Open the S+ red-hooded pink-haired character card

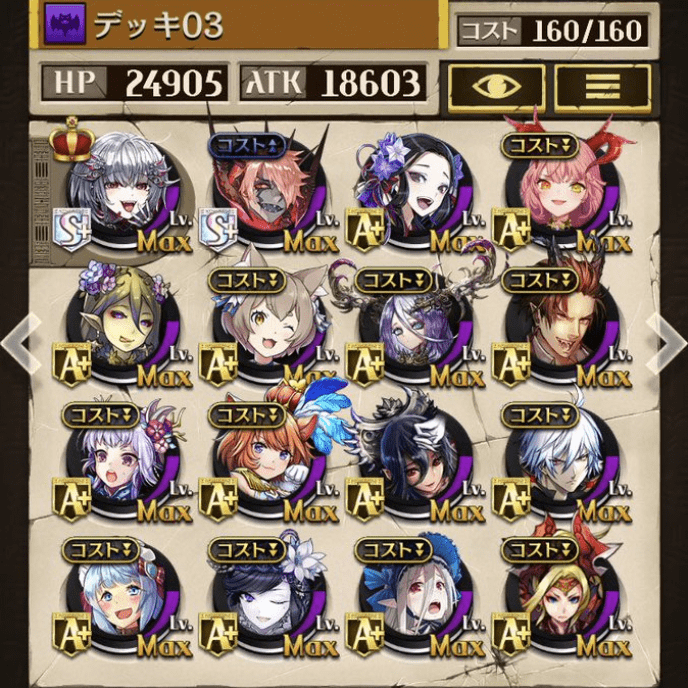pos(271,190)
